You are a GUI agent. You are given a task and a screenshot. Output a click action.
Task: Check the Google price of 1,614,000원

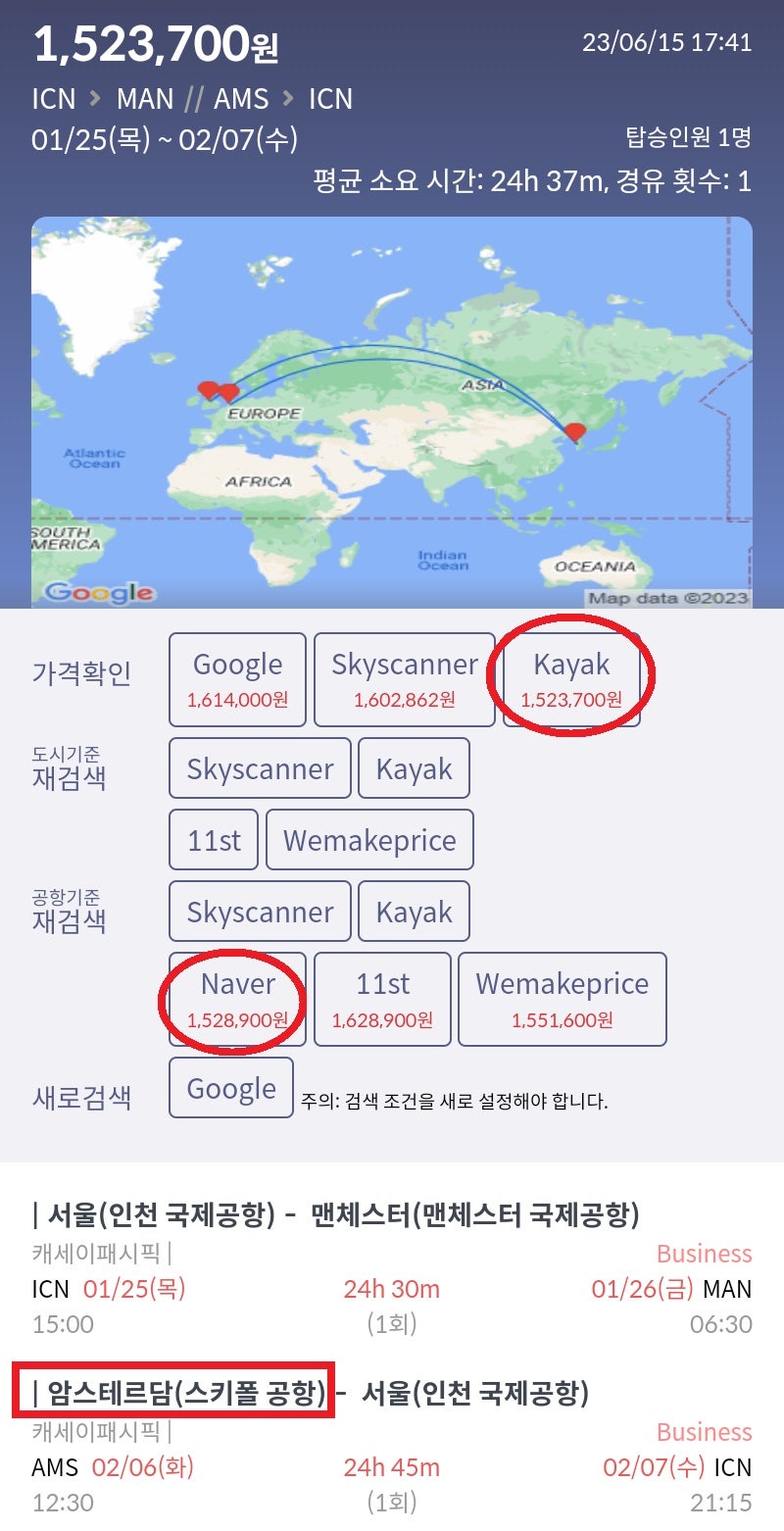point(237,679)
